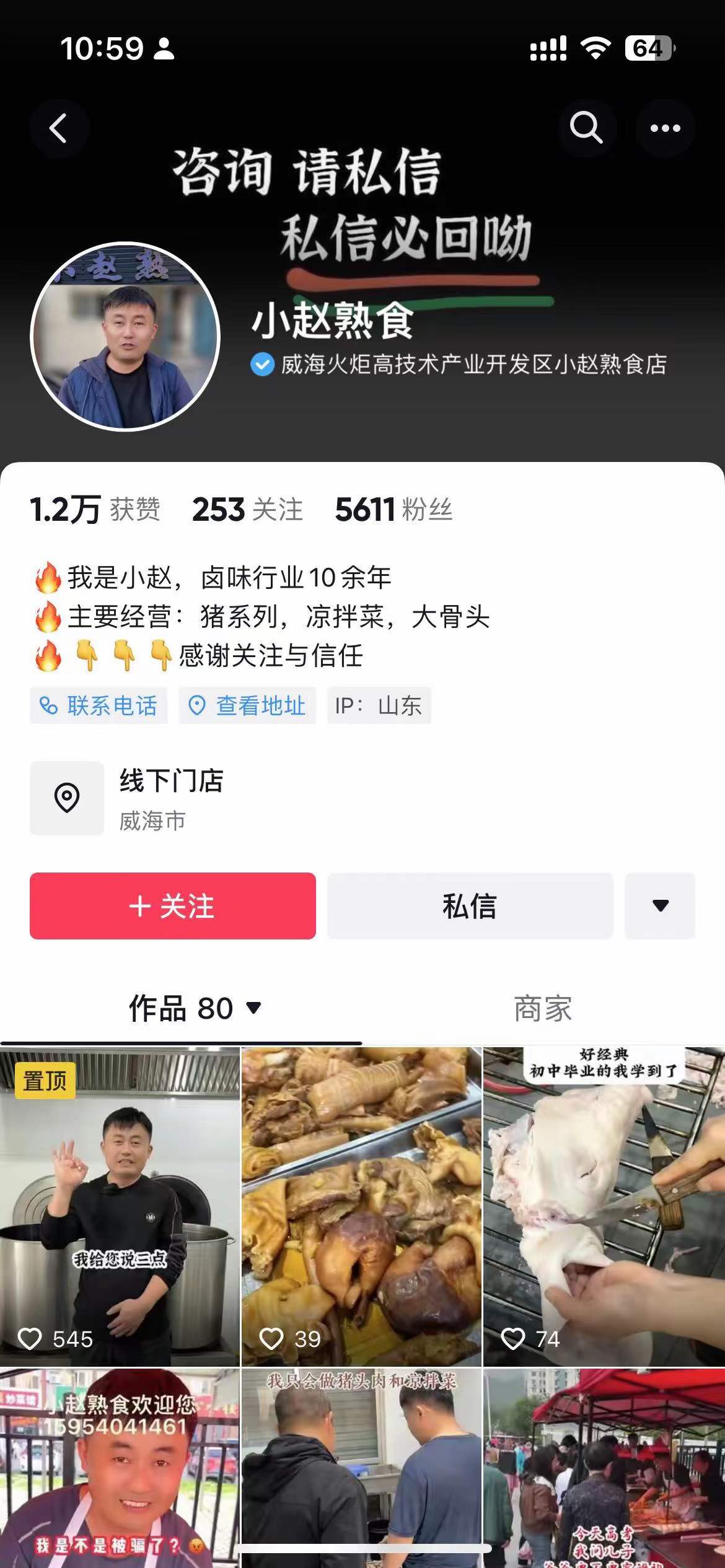
Task: Switch to the 商家 tab
Action: coord(543,1008)
